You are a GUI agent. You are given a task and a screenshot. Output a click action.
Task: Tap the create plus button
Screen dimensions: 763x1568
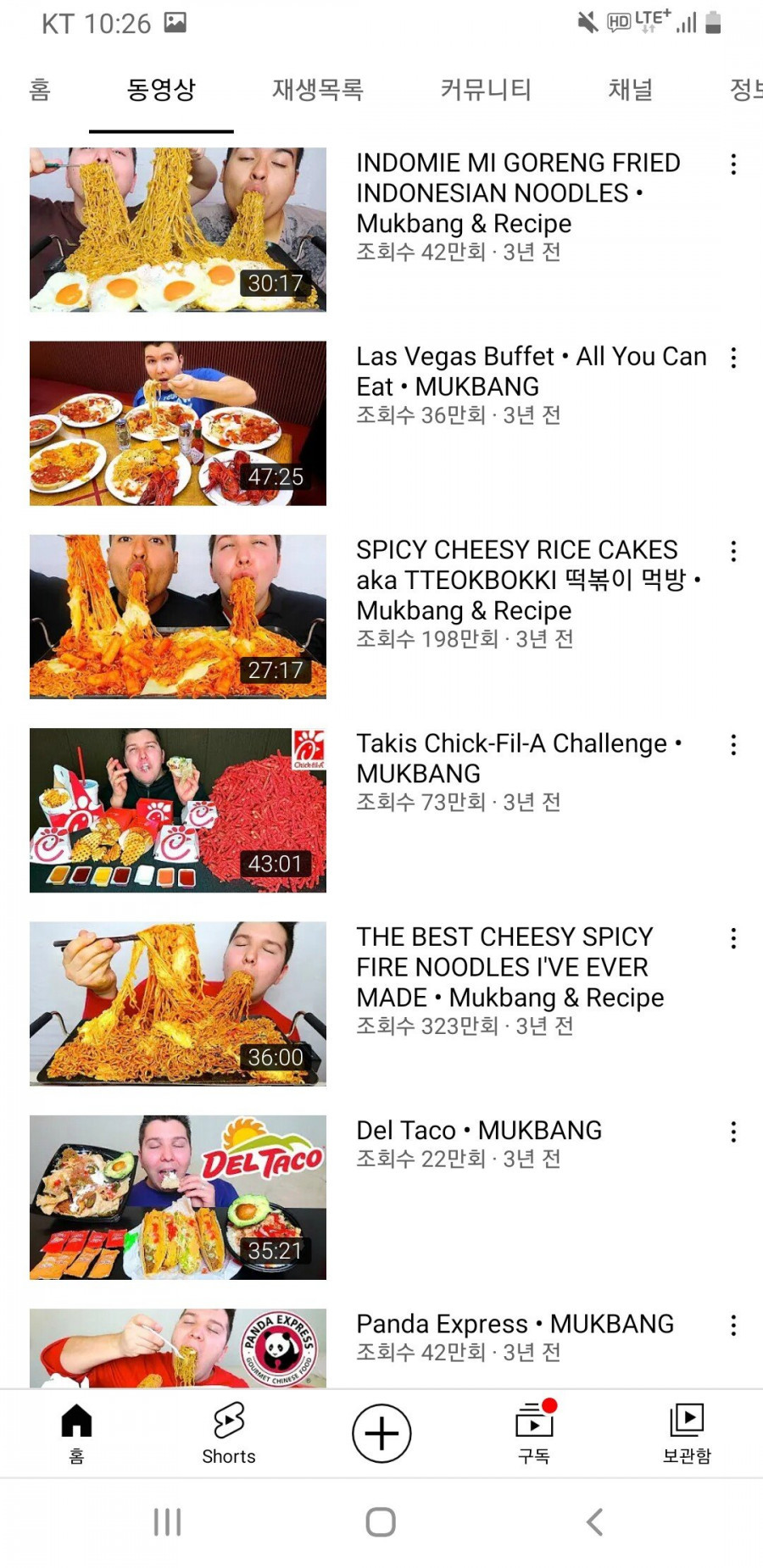(381, 1433)
